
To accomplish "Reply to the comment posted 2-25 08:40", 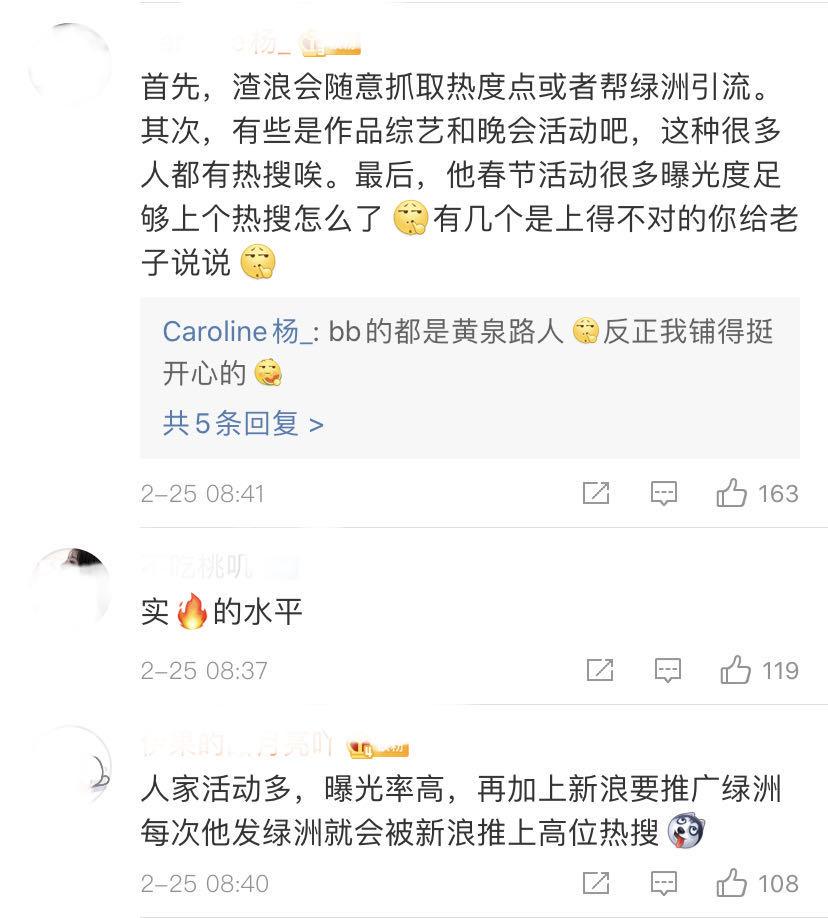I will click(664, 883).
